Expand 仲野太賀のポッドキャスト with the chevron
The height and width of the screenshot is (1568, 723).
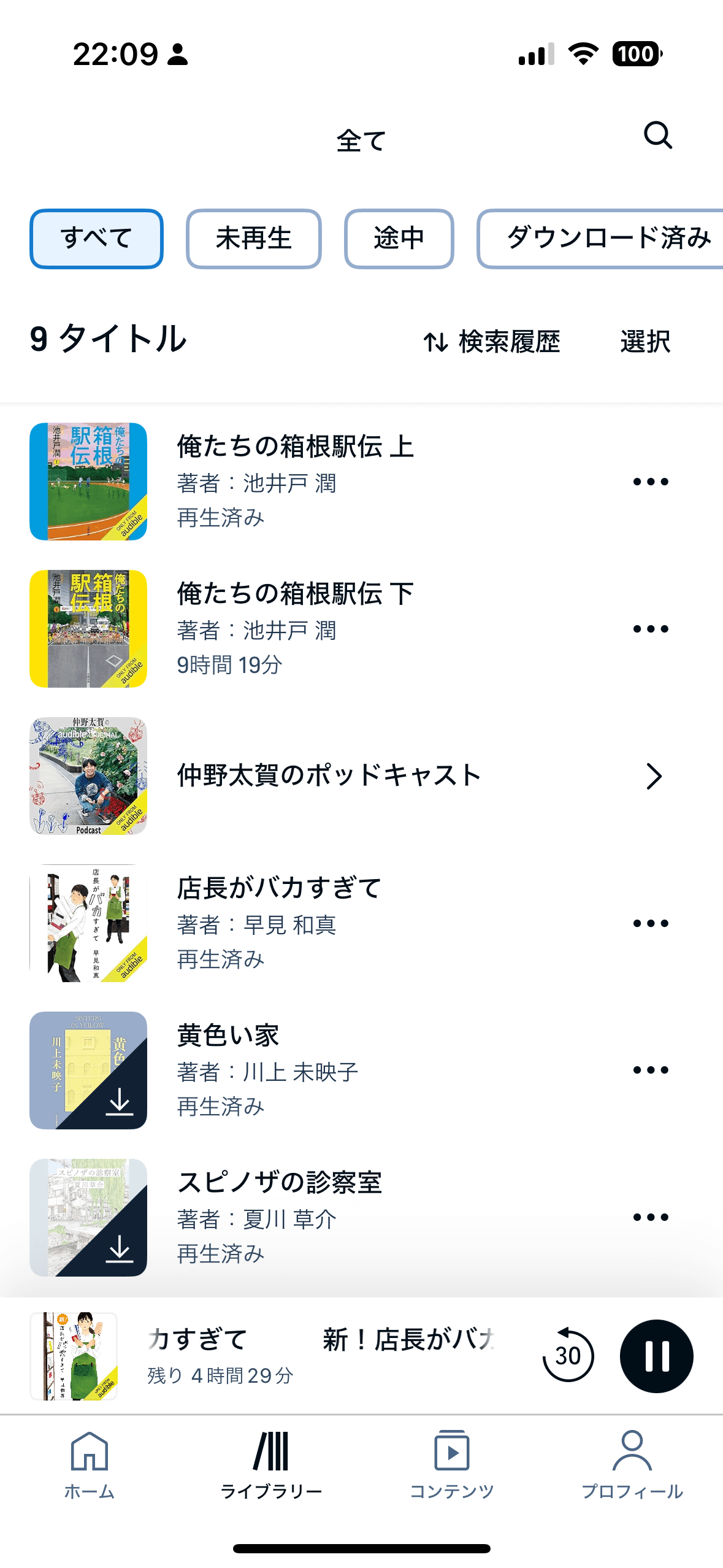point(654,776)
